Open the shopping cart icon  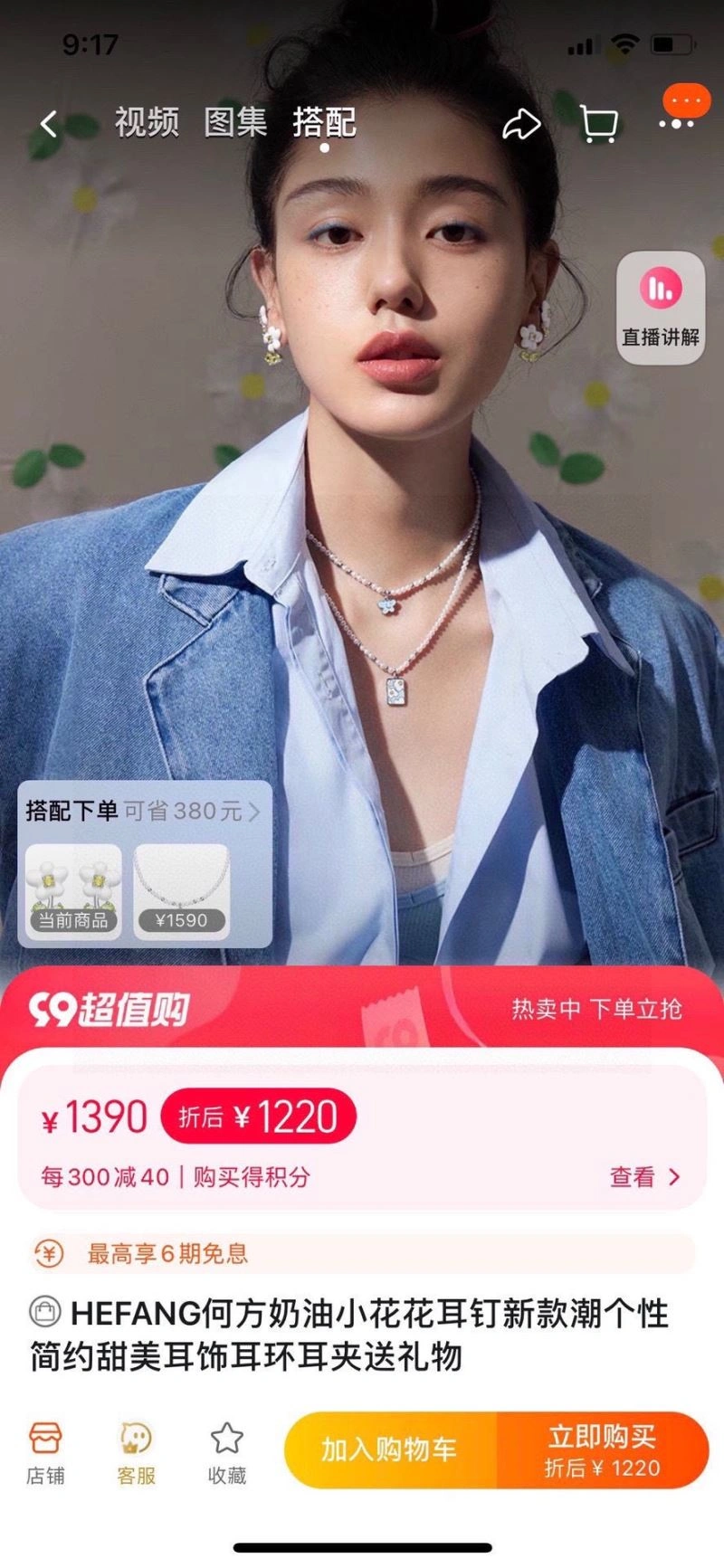click(598, 125)
